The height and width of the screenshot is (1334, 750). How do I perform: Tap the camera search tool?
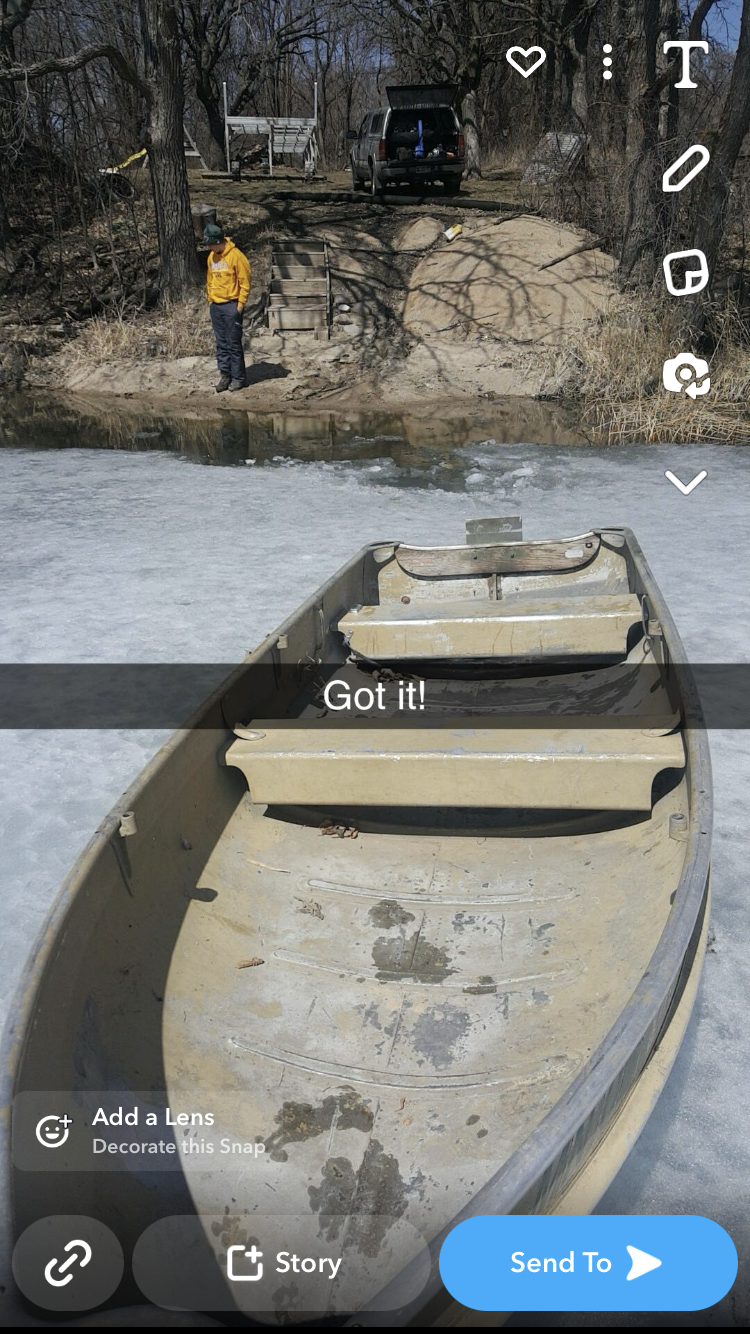pos(686,376)
